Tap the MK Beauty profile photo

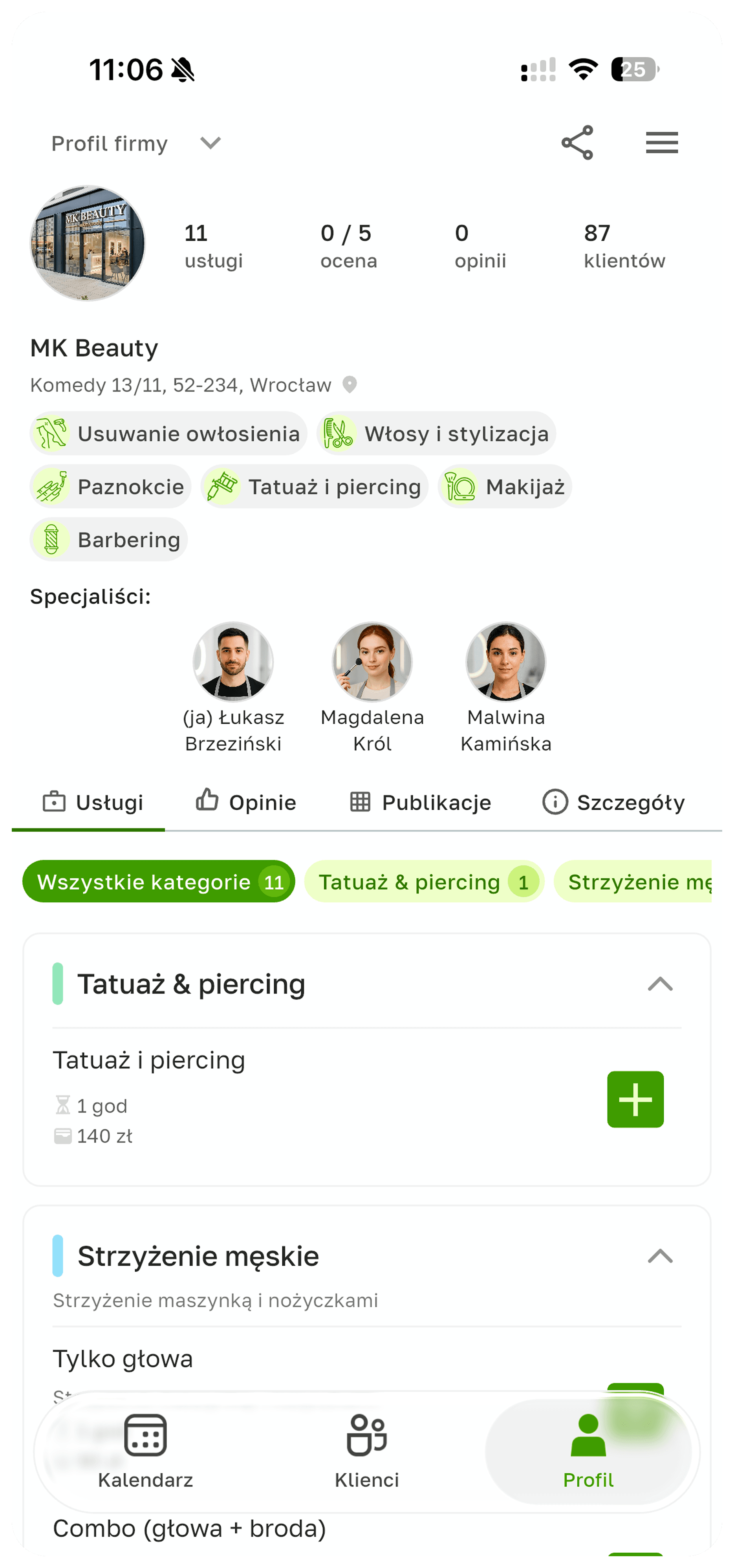(88, 243)
